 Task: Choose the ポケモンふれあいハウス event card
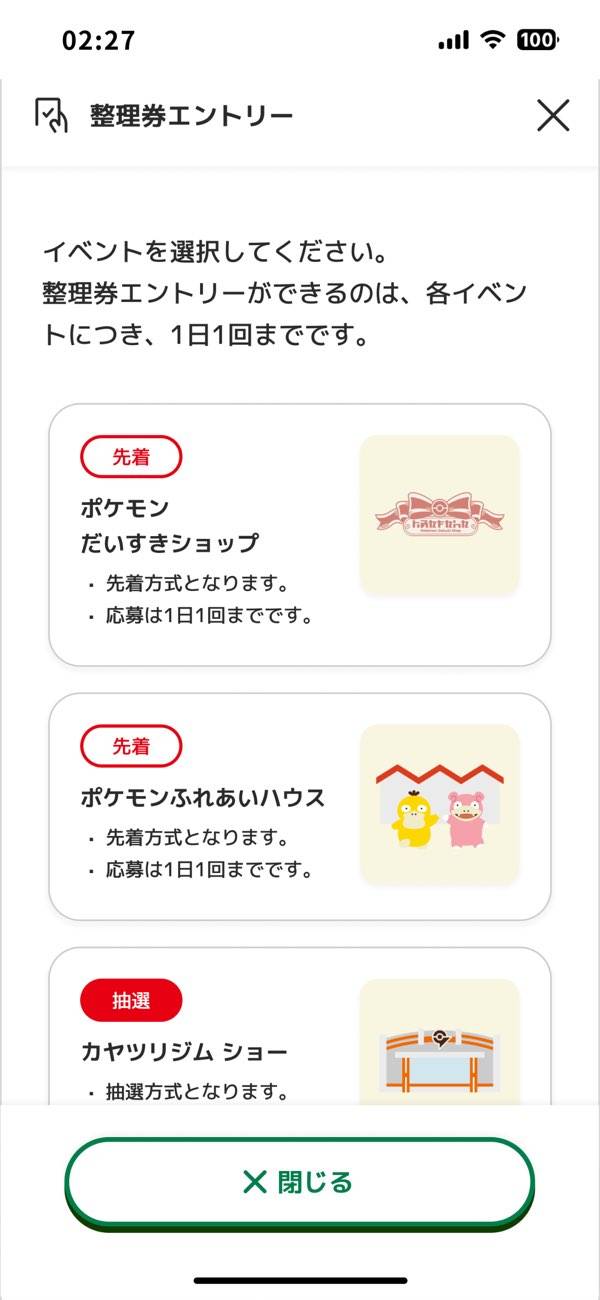click(300, 806)
